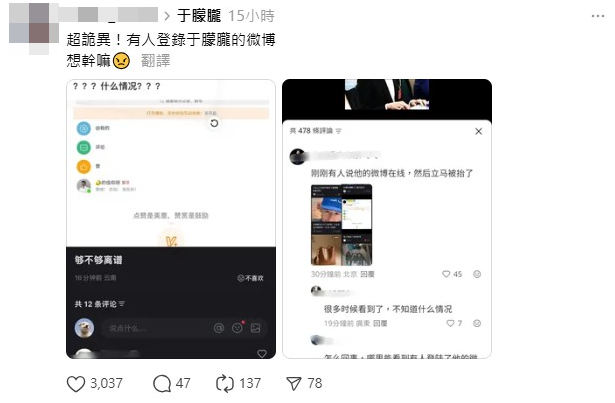Image resolution: width=615 pixels, height=403 pixels.
Task: Open the replies to this post
Action: point(163,384)
